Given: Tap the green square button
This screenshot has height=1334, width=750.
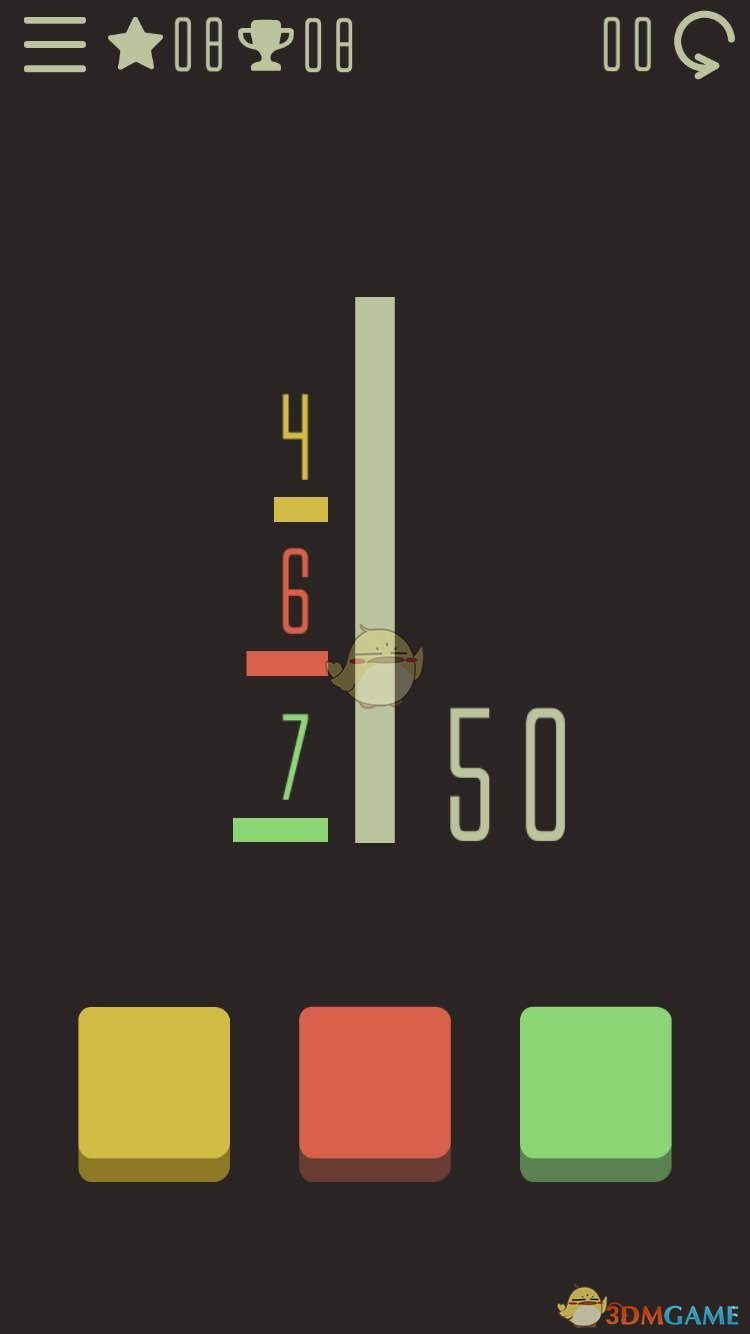Looking at the screenshot, I should pos(596,1086).
